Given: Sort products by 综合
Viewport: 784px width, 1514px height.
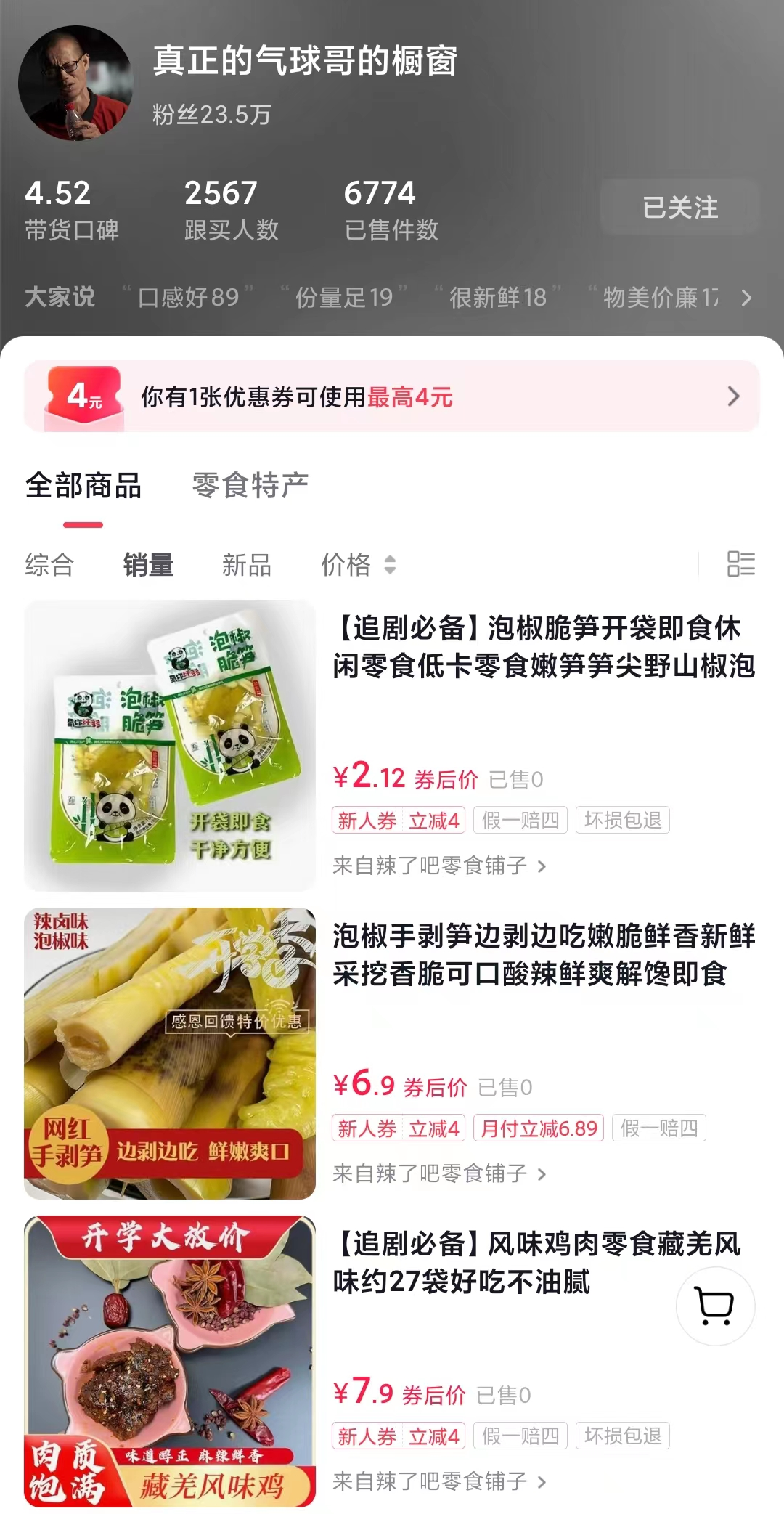Looking at the screenshot, I should click(x=49, y=564).
